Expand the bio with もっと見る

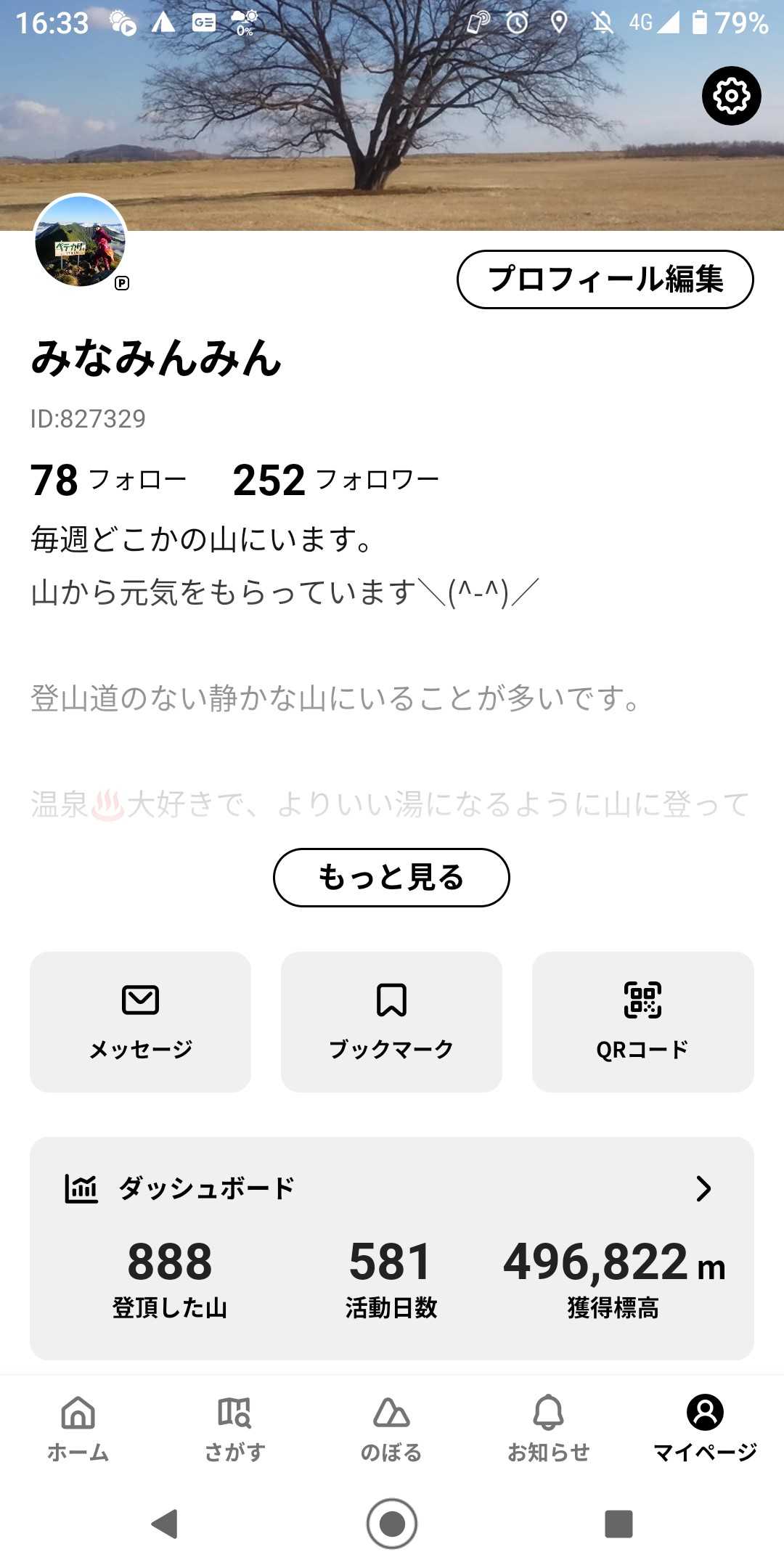(391, 877)
